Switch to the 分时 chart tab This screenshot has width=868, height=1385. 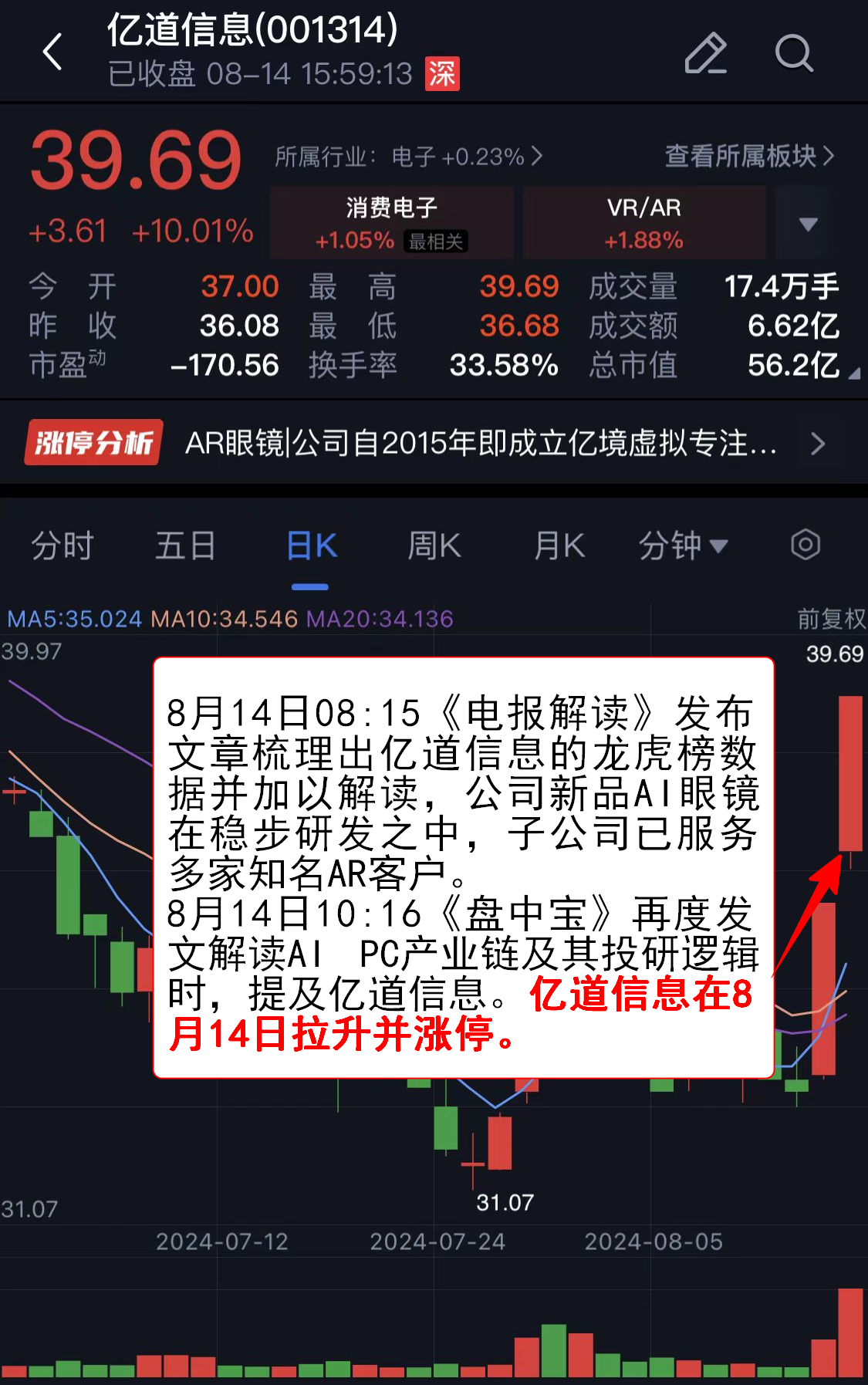point(62,546)
